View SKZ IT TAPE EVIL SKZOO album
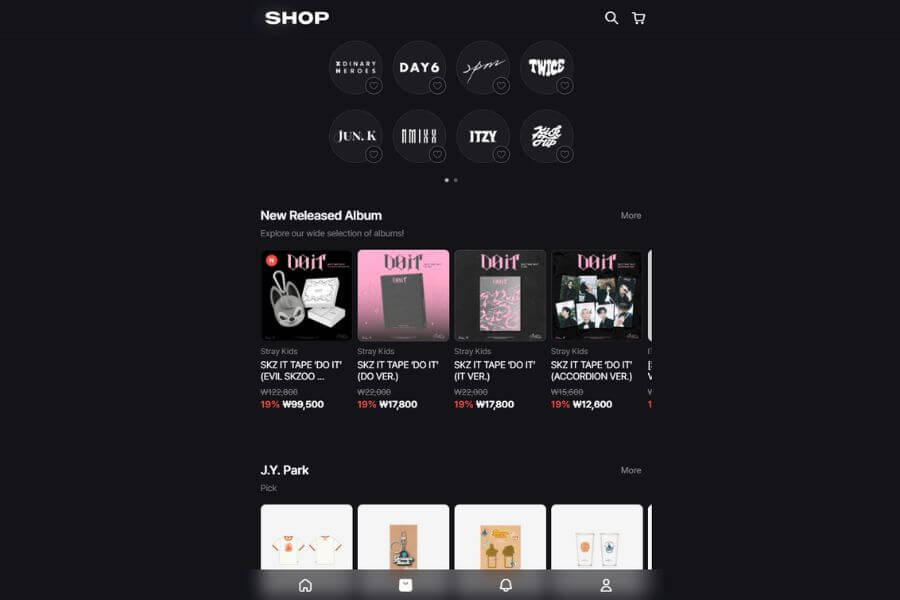This screenshot has height=600, width=900. [x=307, y=295]
